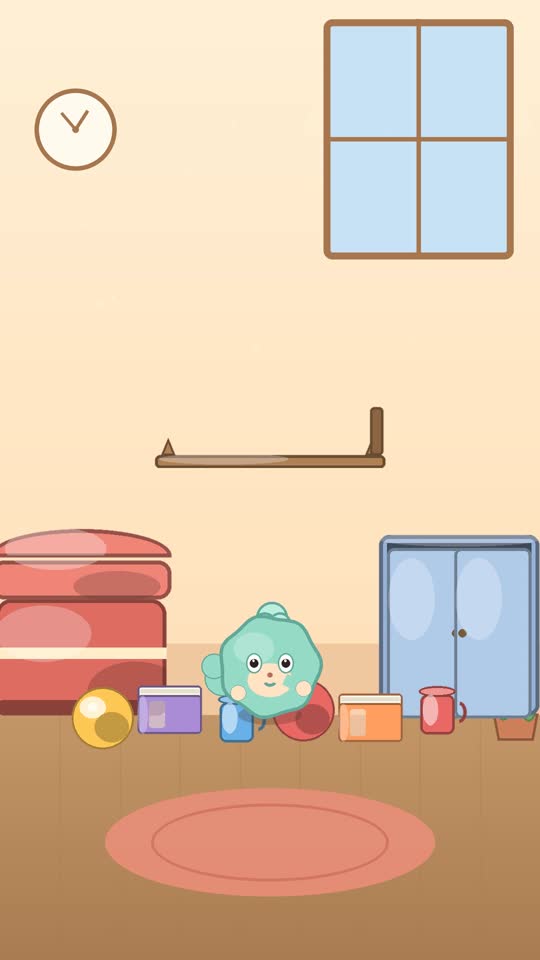Select the purple box
Viewport: 540px width, 960px height.
pyautogui.click(x=170, y=710)
